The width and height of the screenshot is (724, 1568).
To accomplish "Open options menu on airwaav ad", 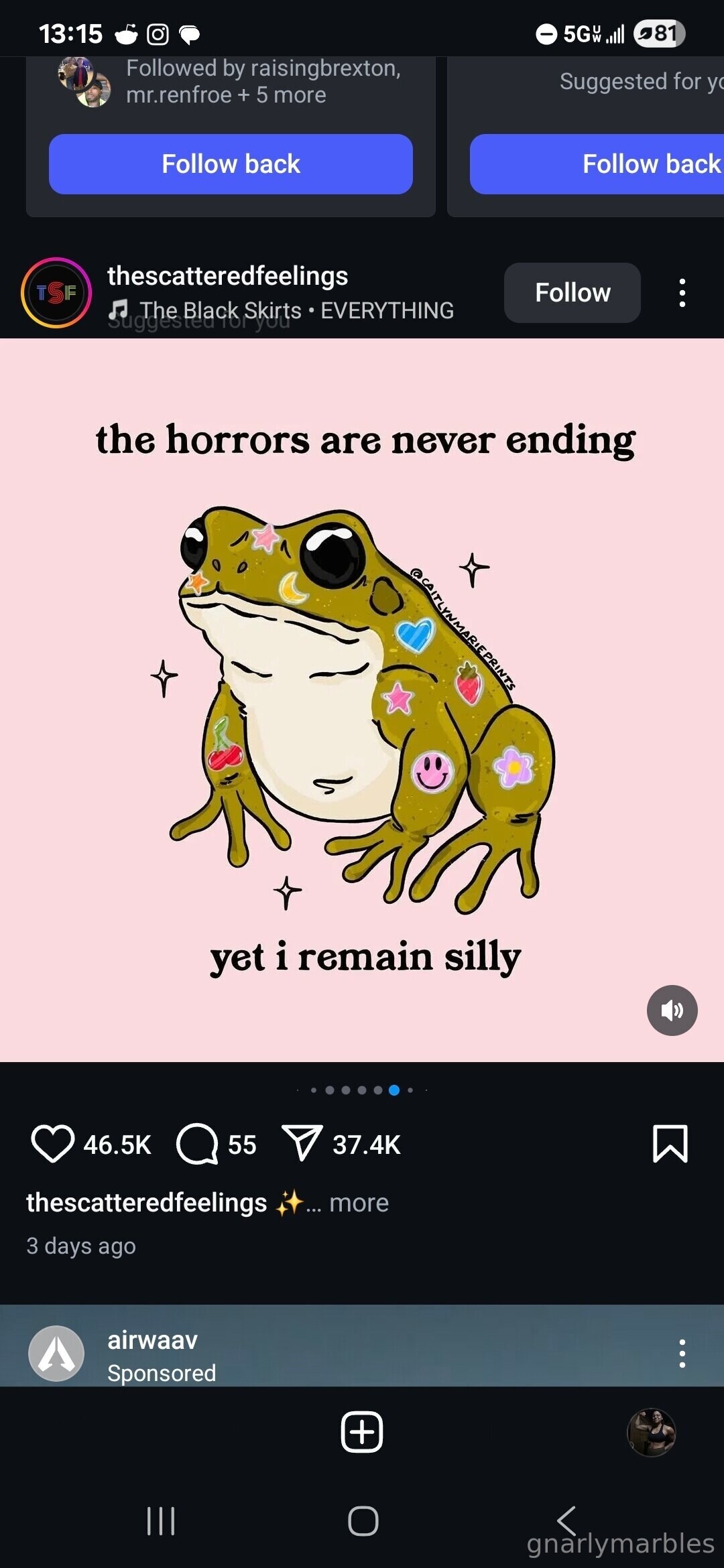I will click(x=682, y=1354).
